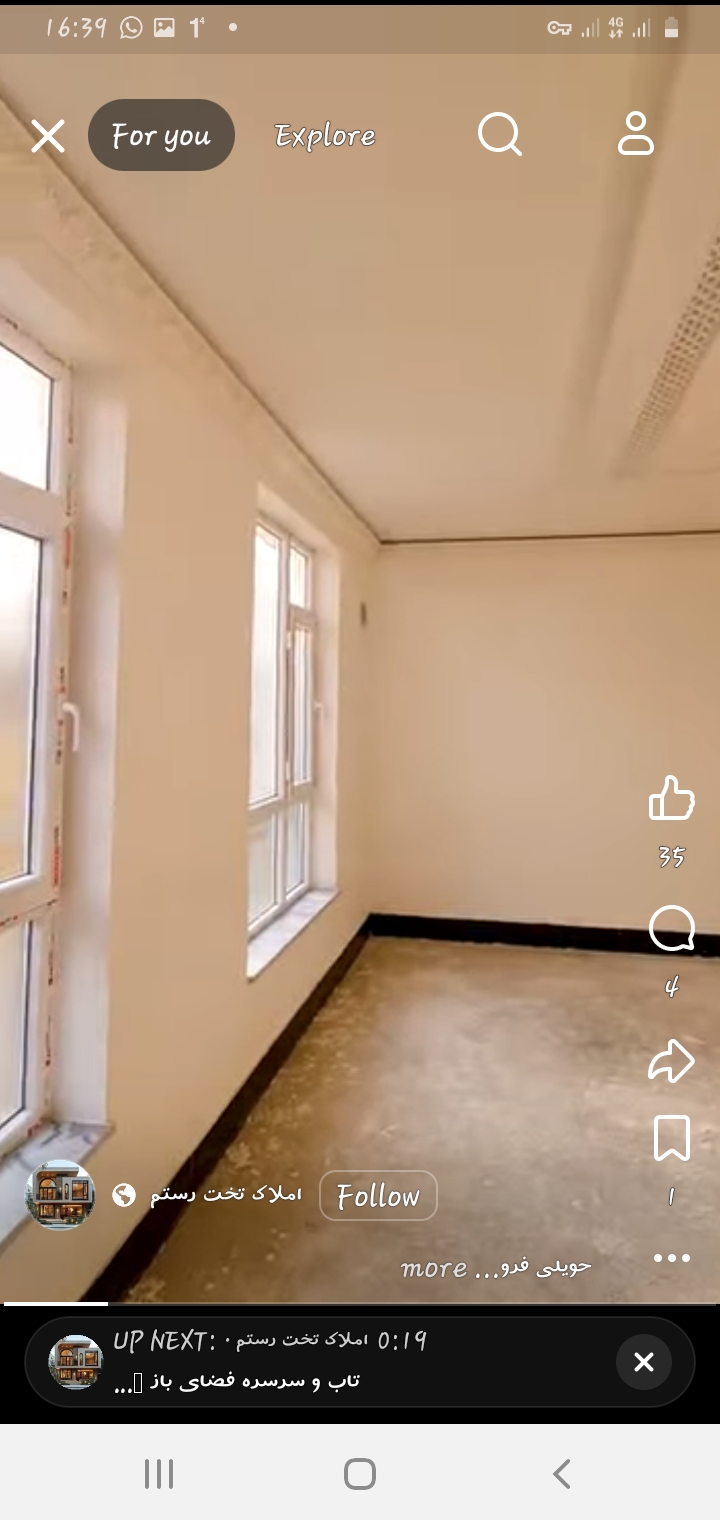Go back using the system back button
The width and height of the screenshot is (720, 1520).
[x=561, y=1474]
